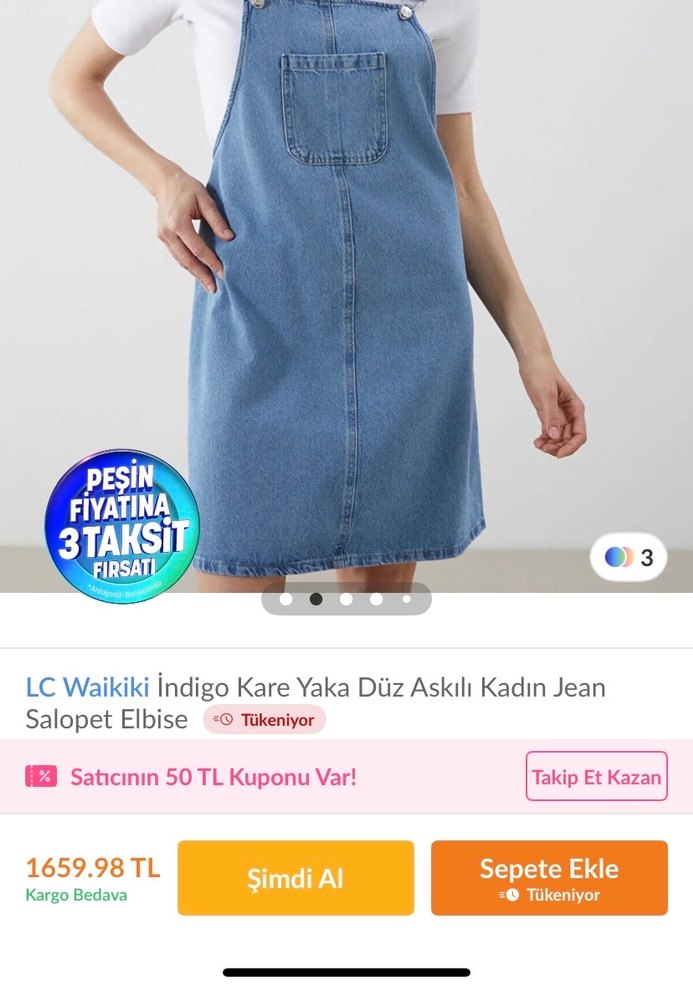Viewport: 693px width, 990px height.
Task: Open the LC Waikiki brand link
Action: [87, 687]
